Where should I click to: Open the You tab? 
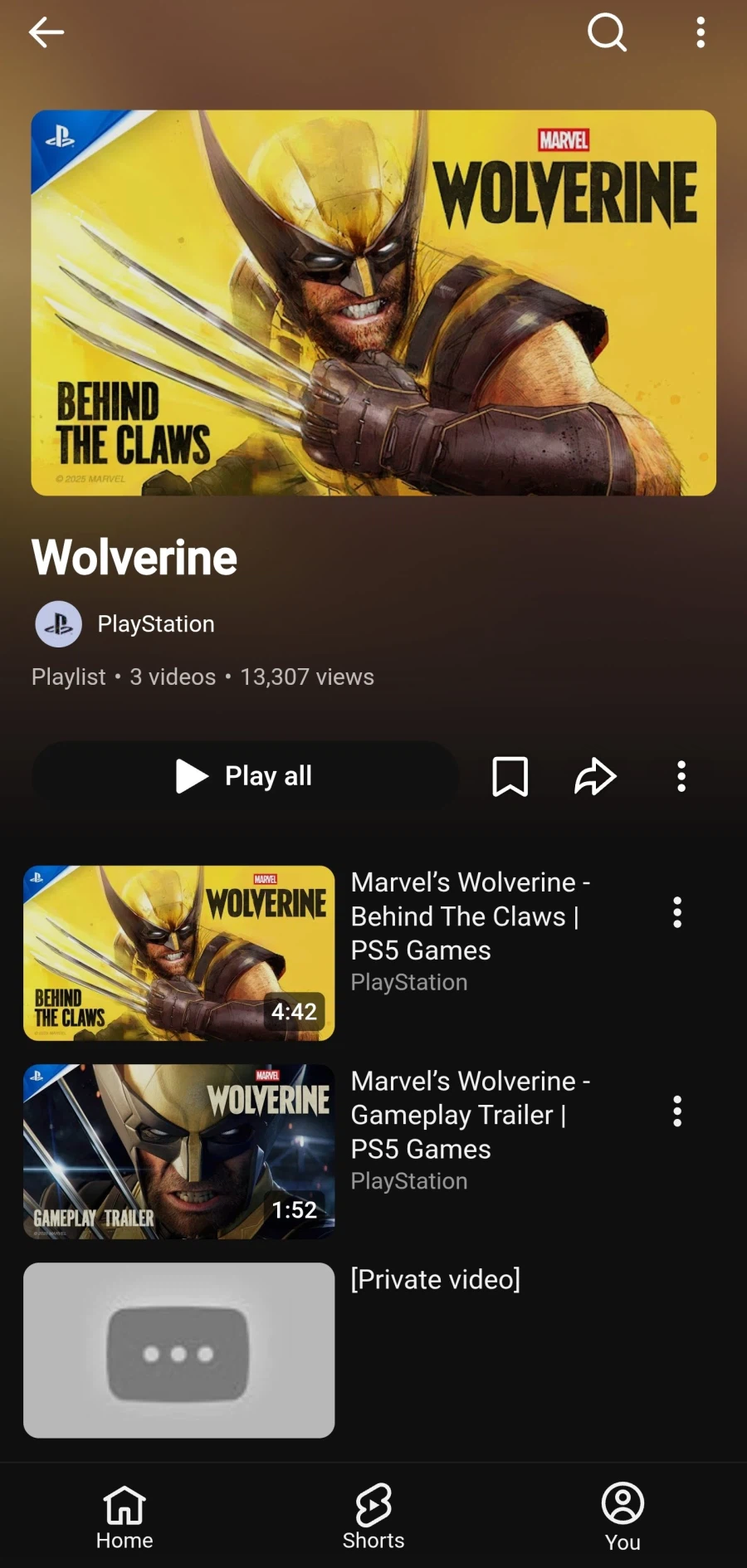tap(622, 1516)
